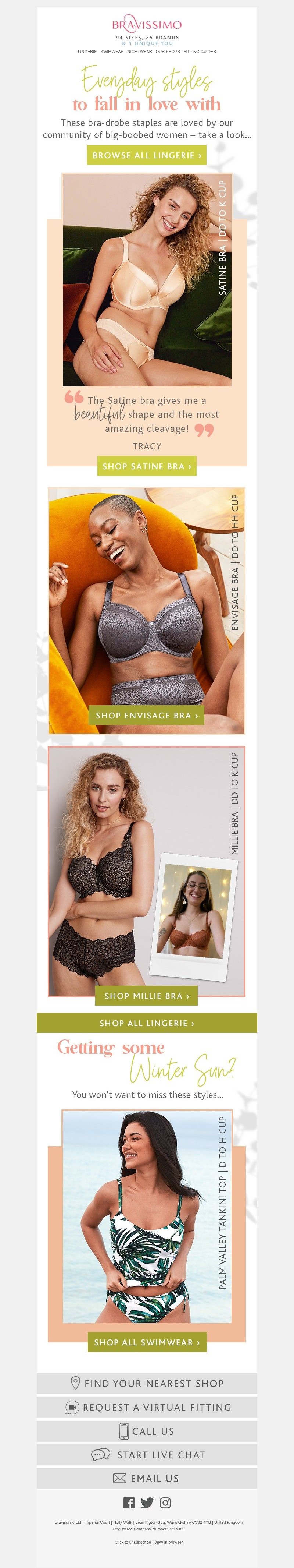Tap Shop Envisage Bra
This screenshot has width=294, height=1568.
point(147,716)
